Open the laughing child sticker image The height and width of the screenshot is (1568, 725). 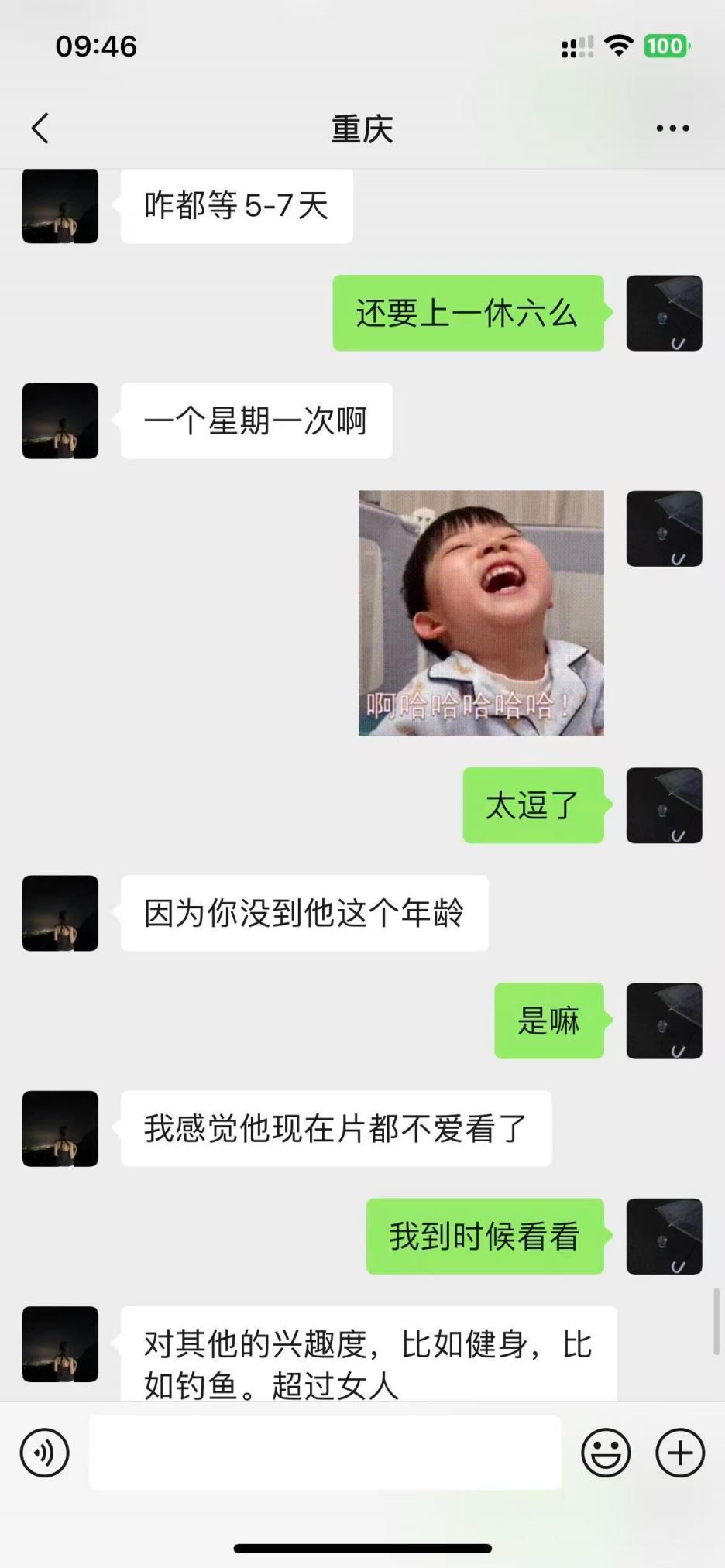[481, 612]
